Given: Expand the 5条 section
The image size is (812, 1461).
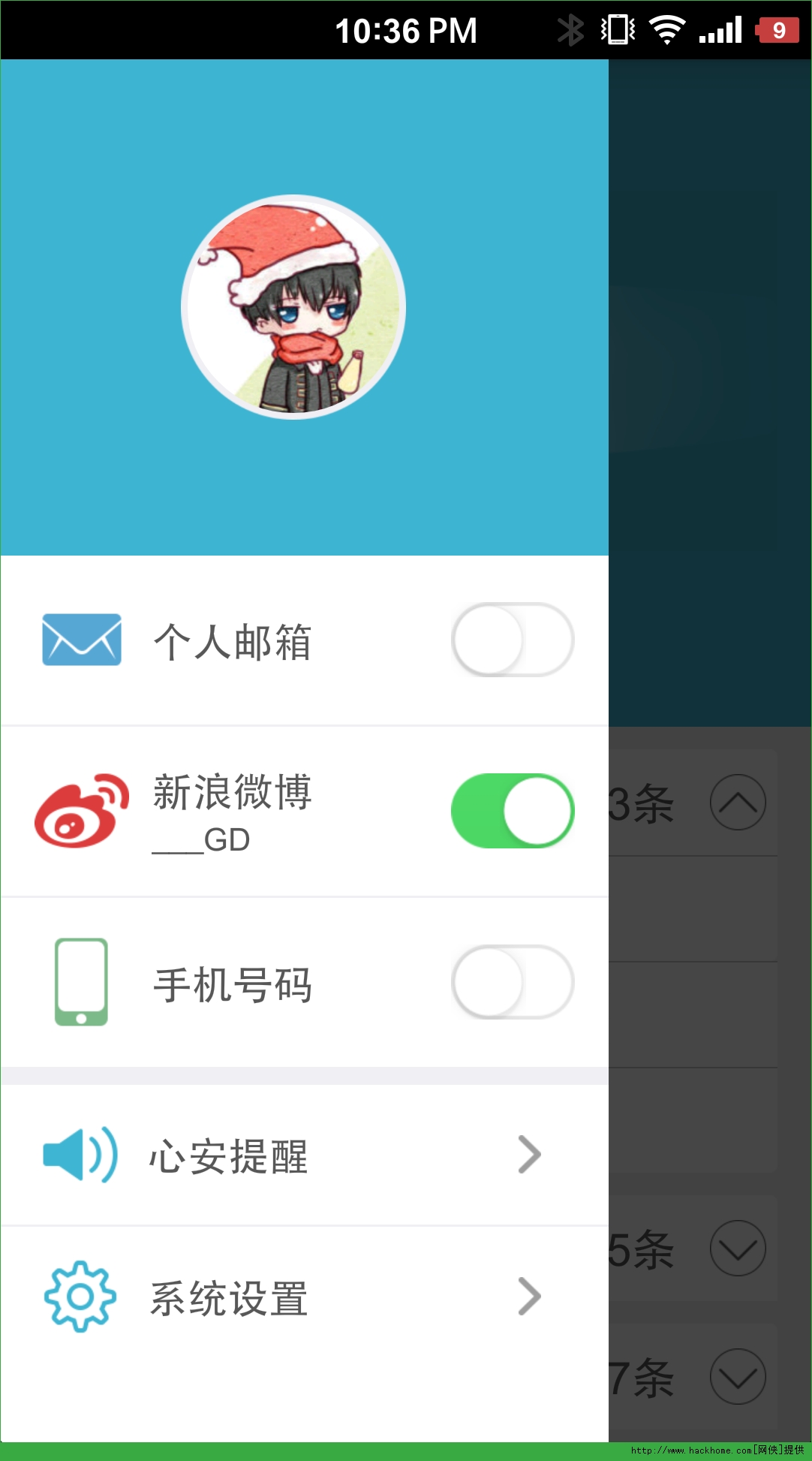Looking at the screenshot, I should click(x=738, y=1248).
